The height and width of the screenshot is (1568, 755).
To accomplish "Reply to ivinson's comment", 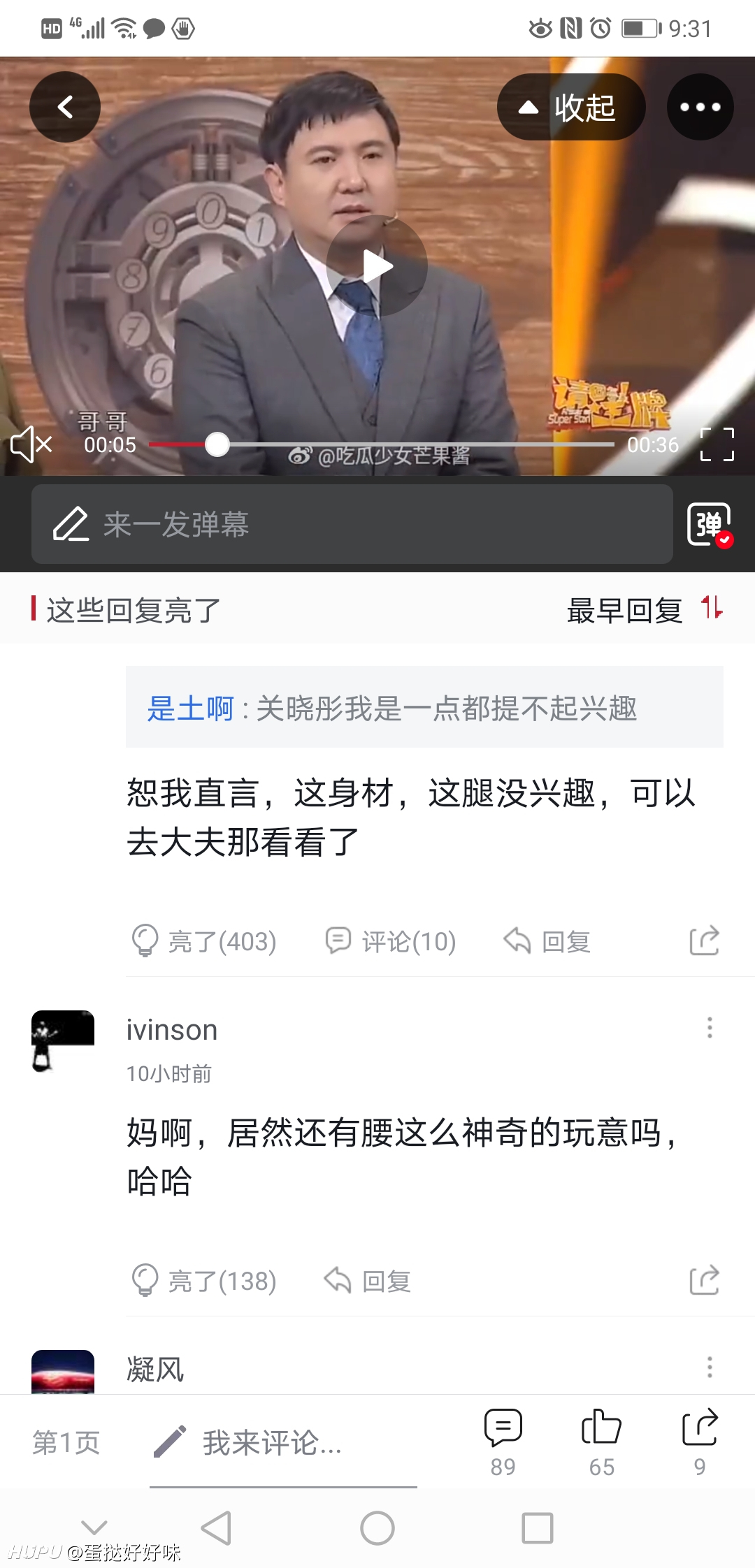I will [368, 1281].
